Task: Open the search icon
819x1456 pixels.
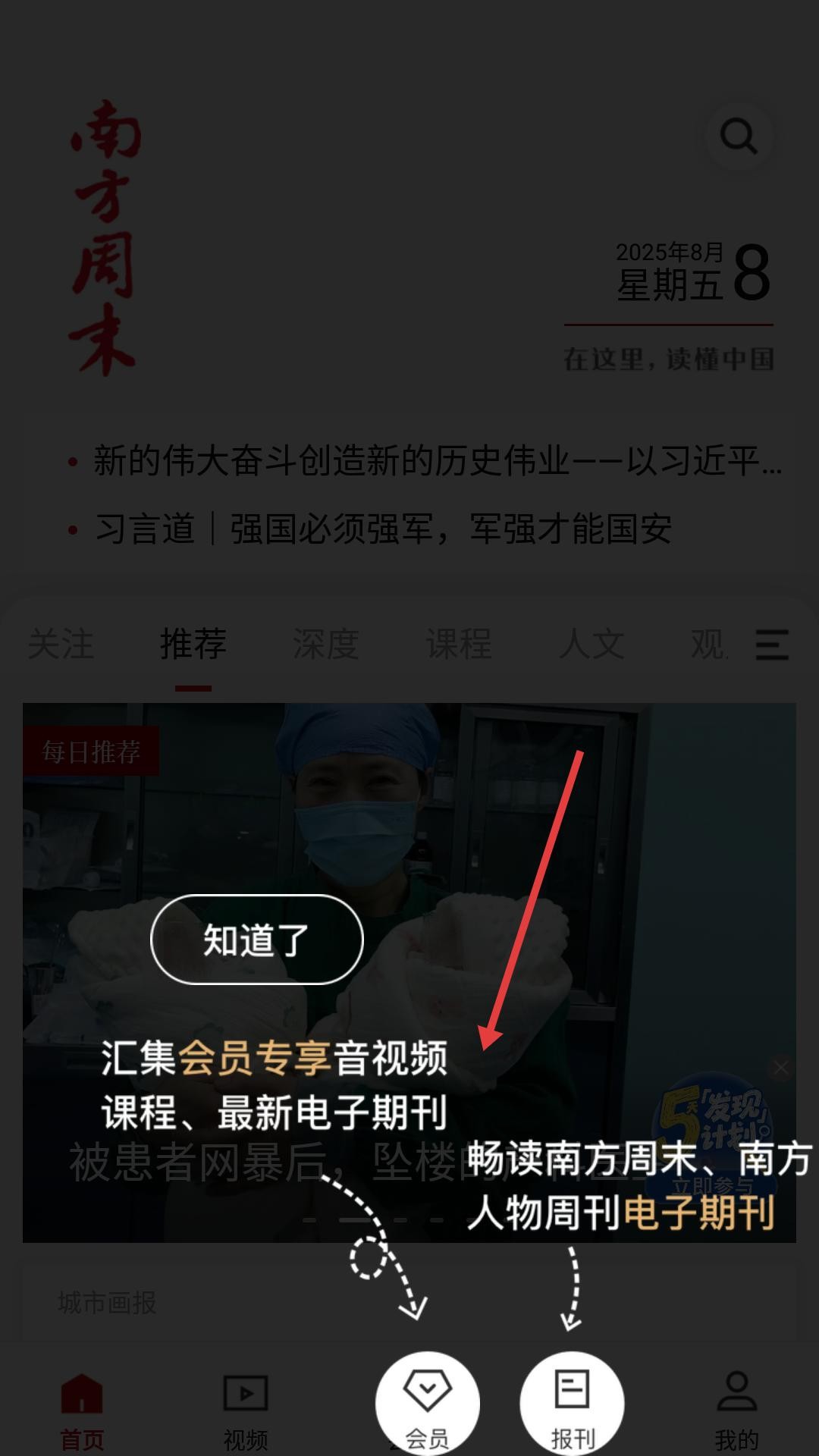Action: pyautogui.click(x=736, y=136)
